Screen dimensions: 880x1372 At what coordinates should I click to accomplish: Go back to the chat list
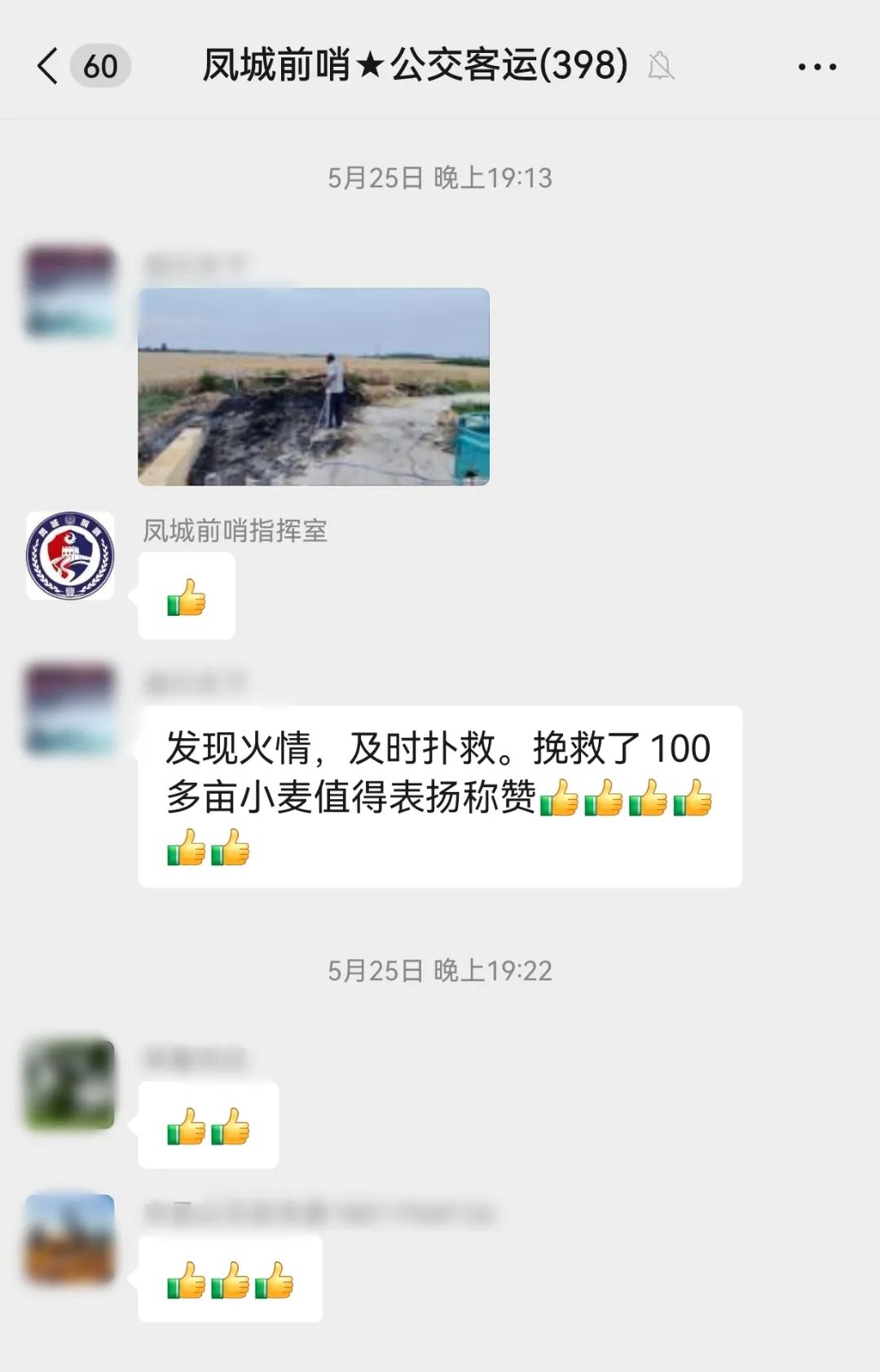click(x=49, y=66)
